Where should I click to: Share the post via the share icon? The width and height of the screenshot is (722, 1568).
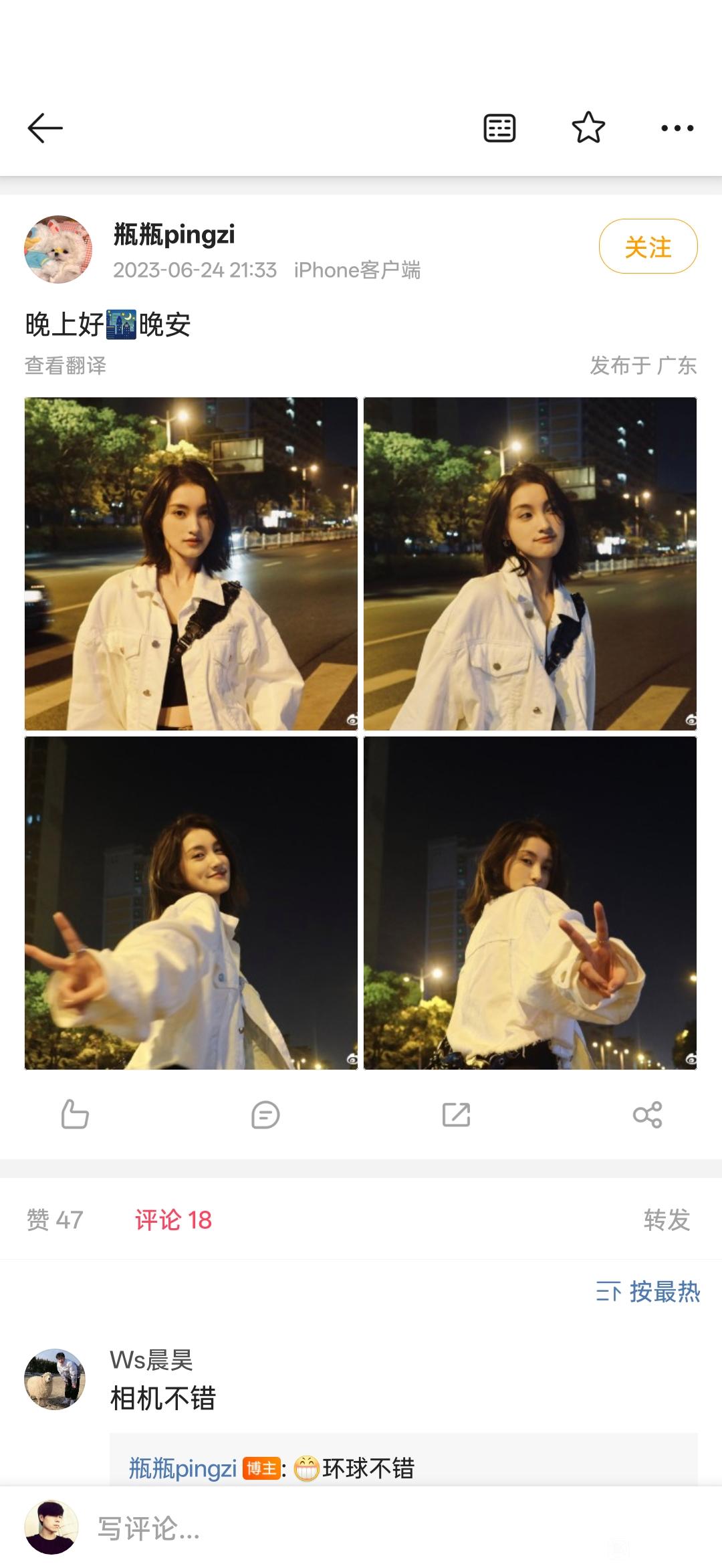tap(647, 1114)
